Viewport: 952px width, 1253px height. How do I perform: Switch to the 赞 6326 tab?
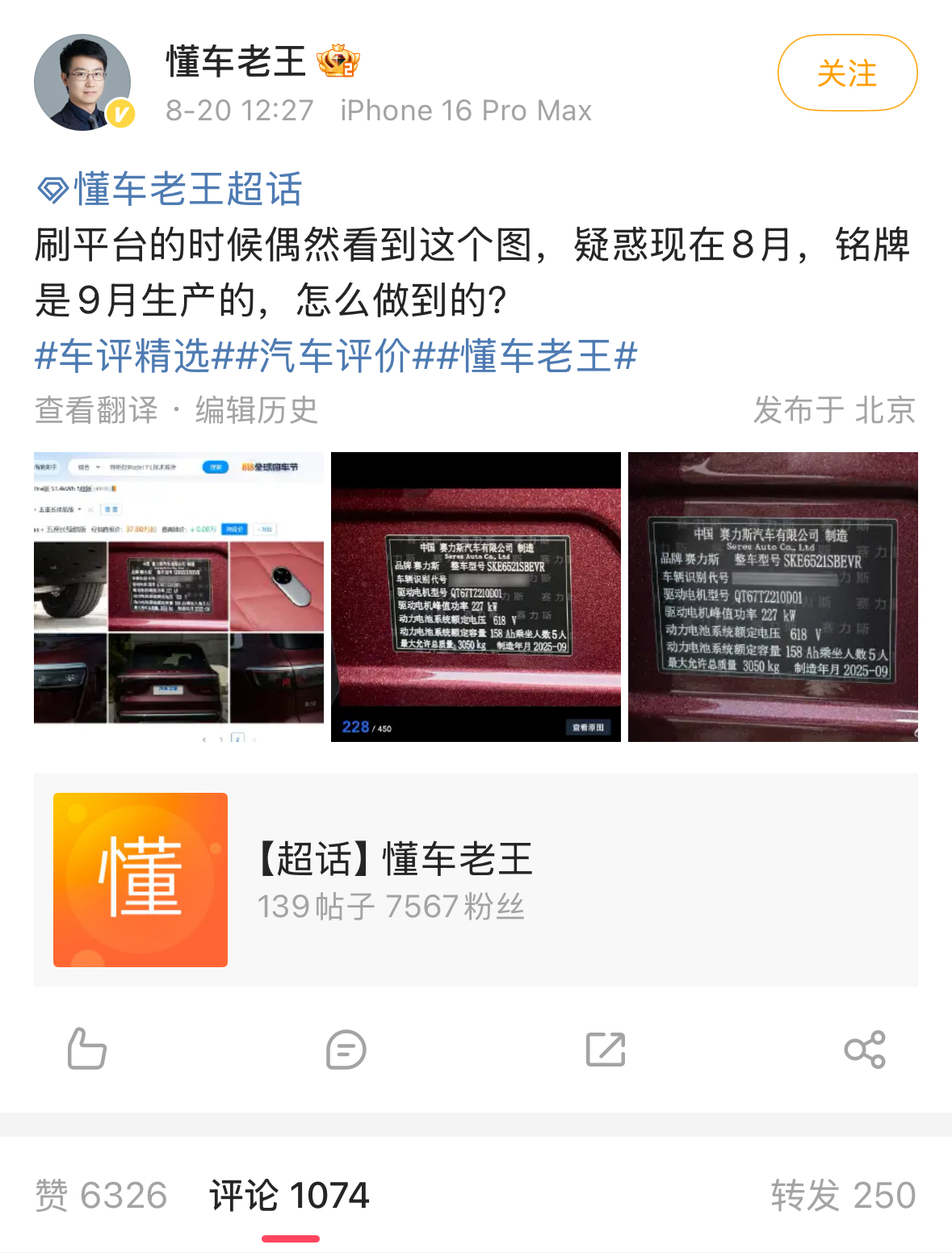pyautogui.click(x=101, y=1196)
